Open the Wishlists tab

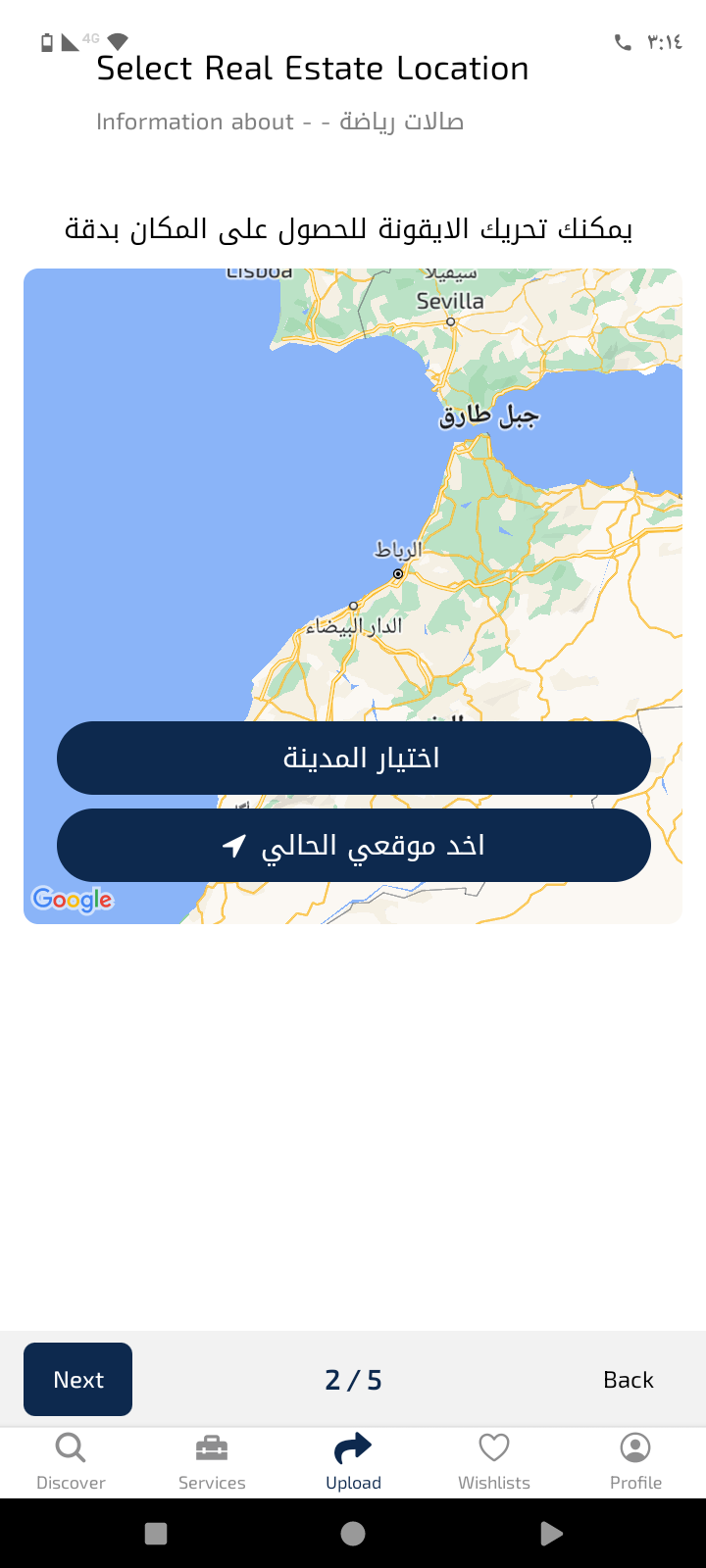tap(494, 1461)
